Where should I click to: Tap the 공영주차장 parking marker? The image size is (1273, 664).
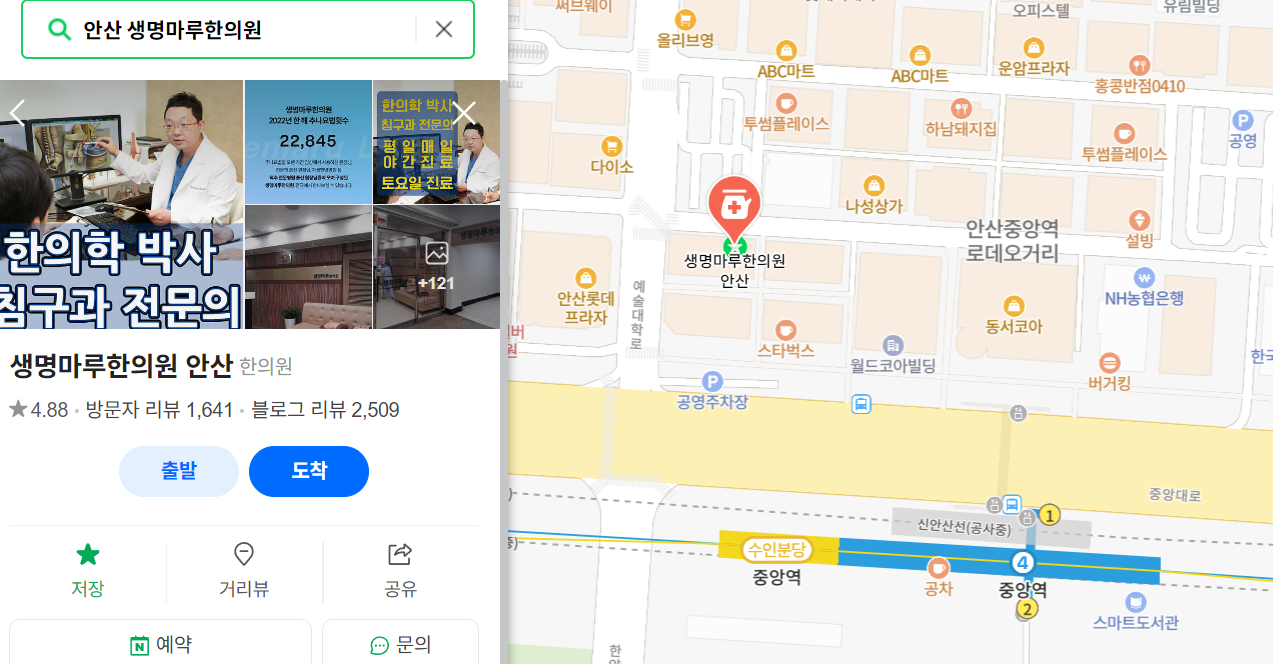coord(712,382)
